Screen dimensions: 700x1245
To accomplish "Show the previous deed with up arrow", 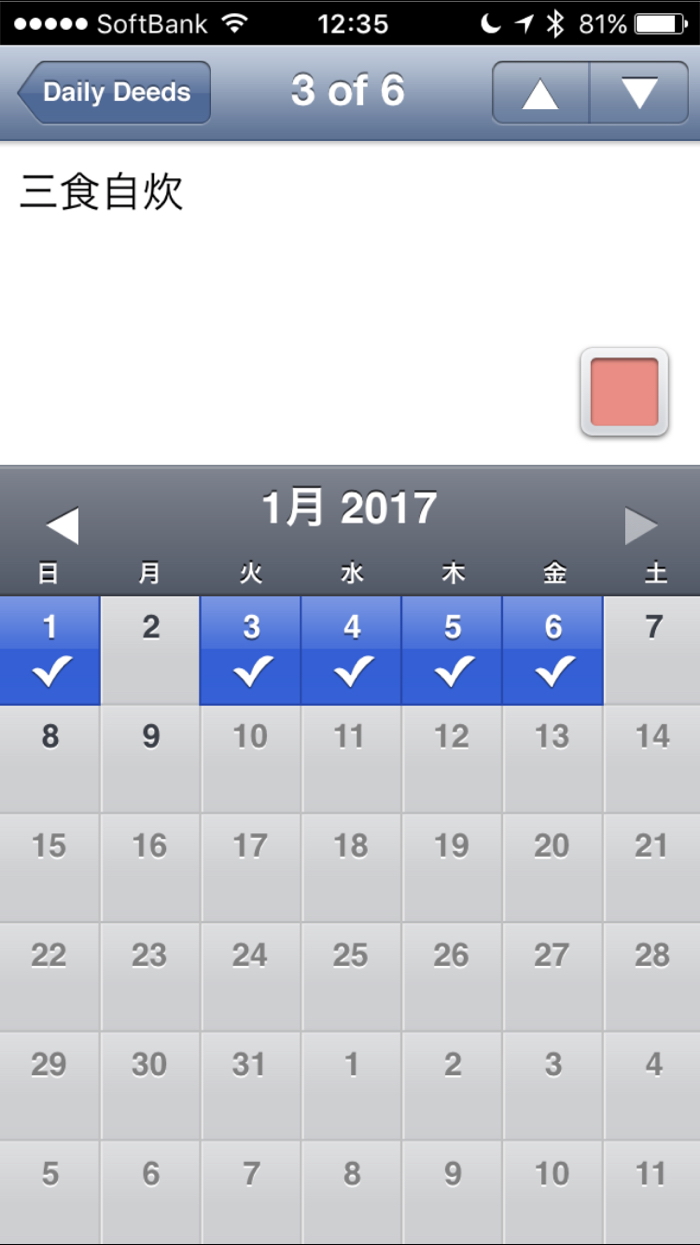I will pyautogui.click(x=540, y=93).
